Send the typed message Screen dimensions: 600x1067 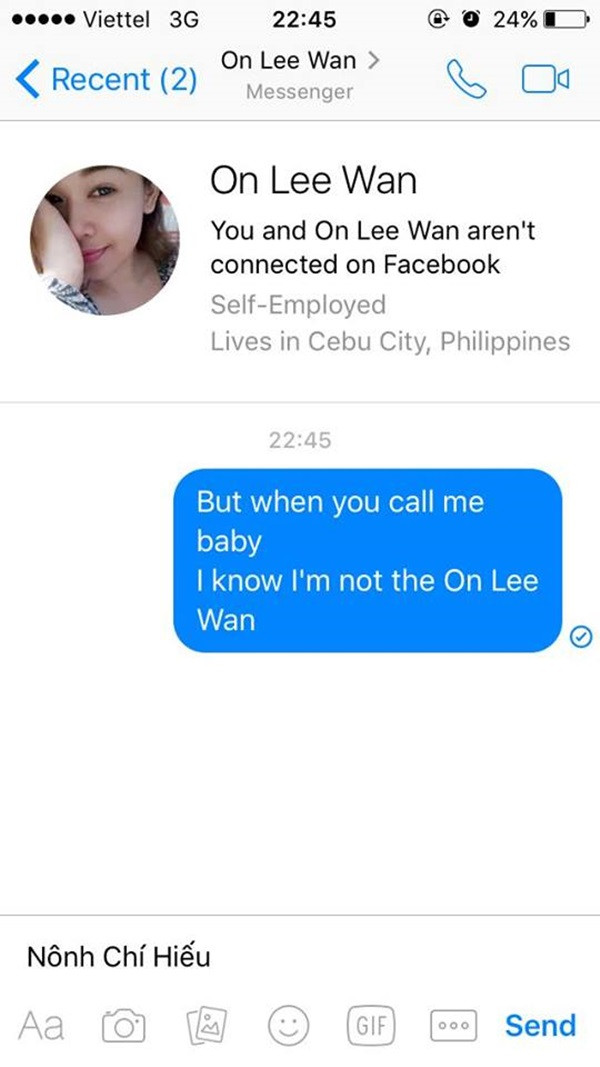(540, 1026)
